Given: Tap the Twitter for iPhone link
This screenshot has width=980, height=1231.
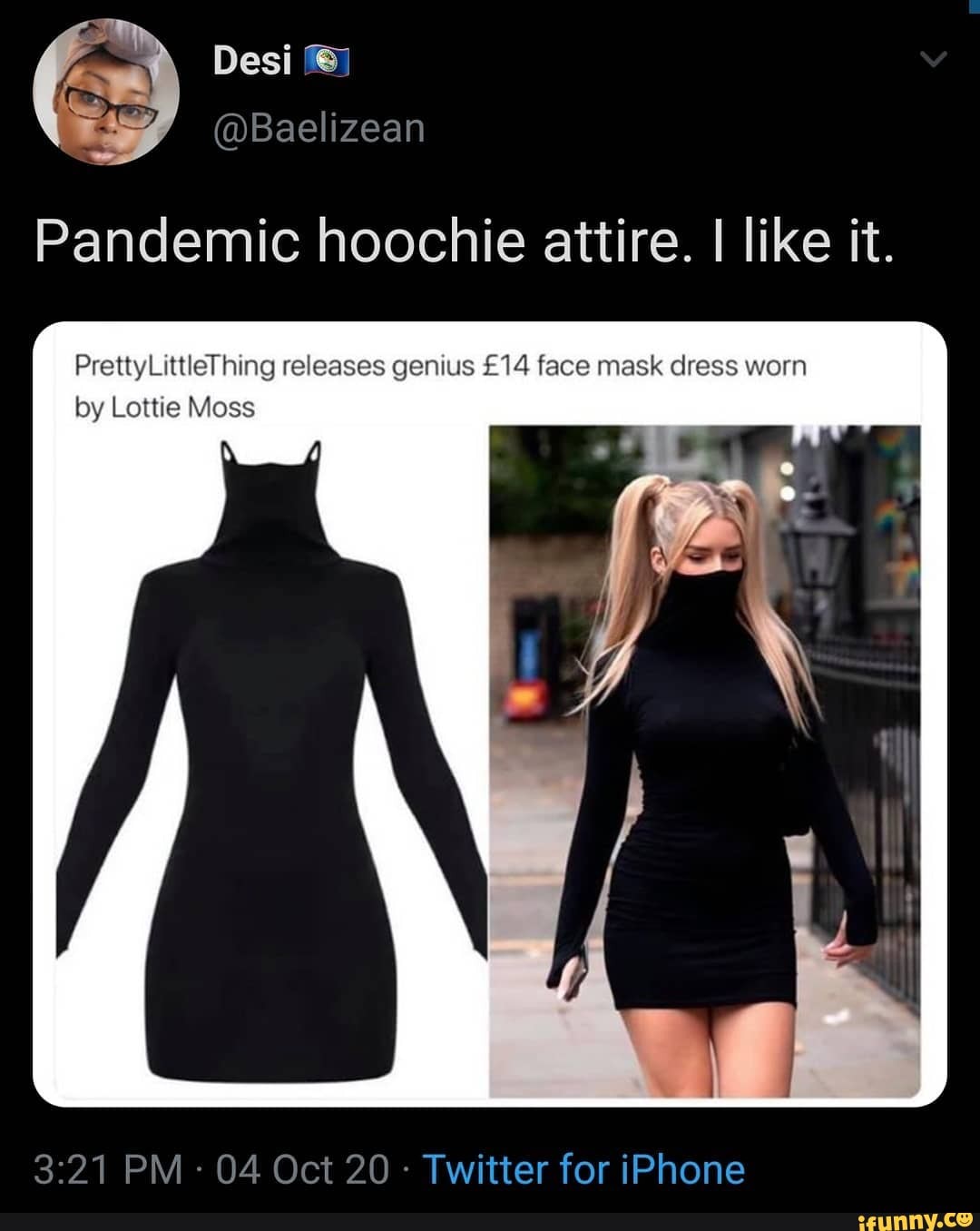Looking at the screenshot, I should [583, 1168].
